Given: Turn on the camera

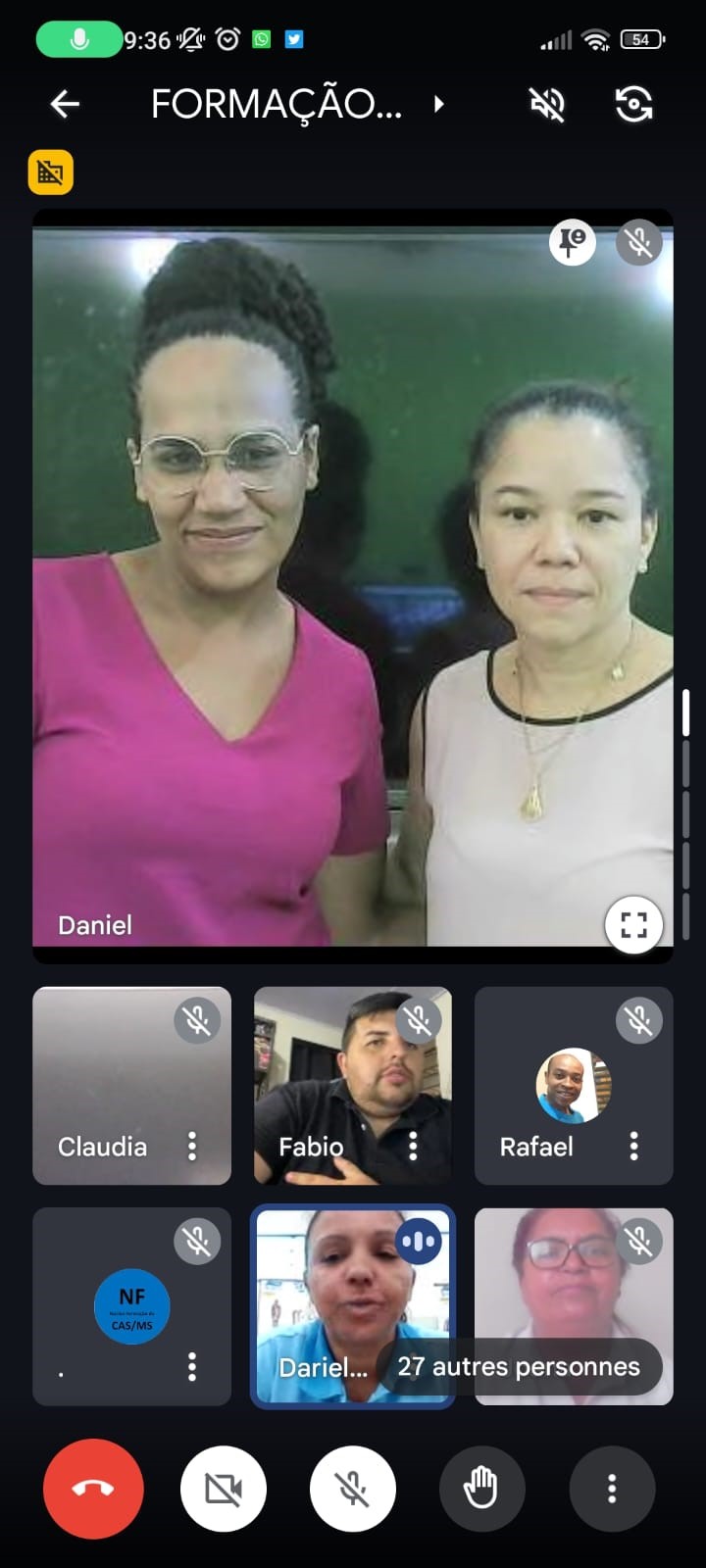Looking at the screenshot, I should (x=224, y=1489).
